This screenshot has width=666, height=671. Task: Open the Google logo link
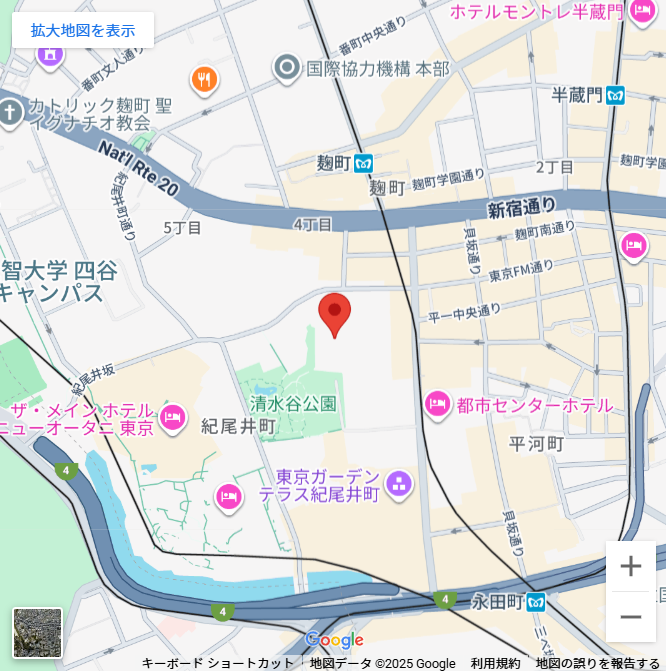click(334, 640)
